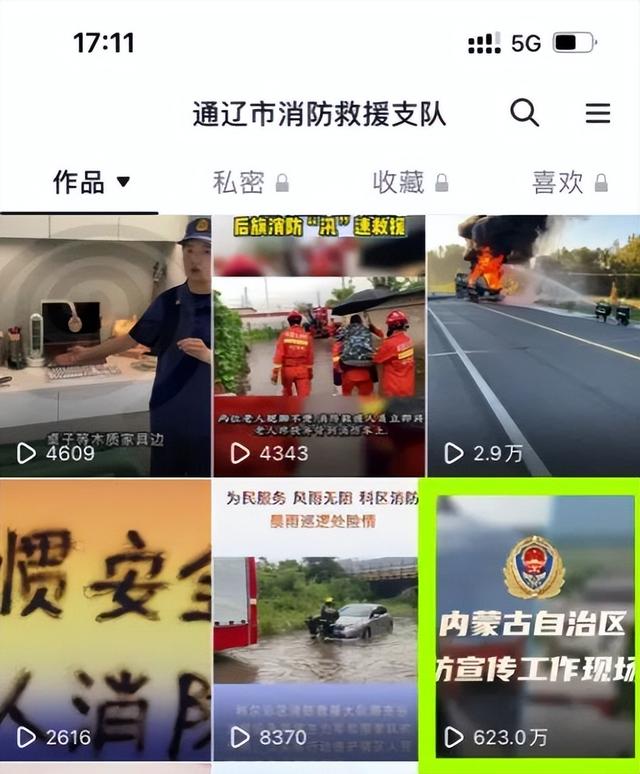Screen dimensions: 640x774
Task: Play the video with 4609 views
Action: click(105, 345)
